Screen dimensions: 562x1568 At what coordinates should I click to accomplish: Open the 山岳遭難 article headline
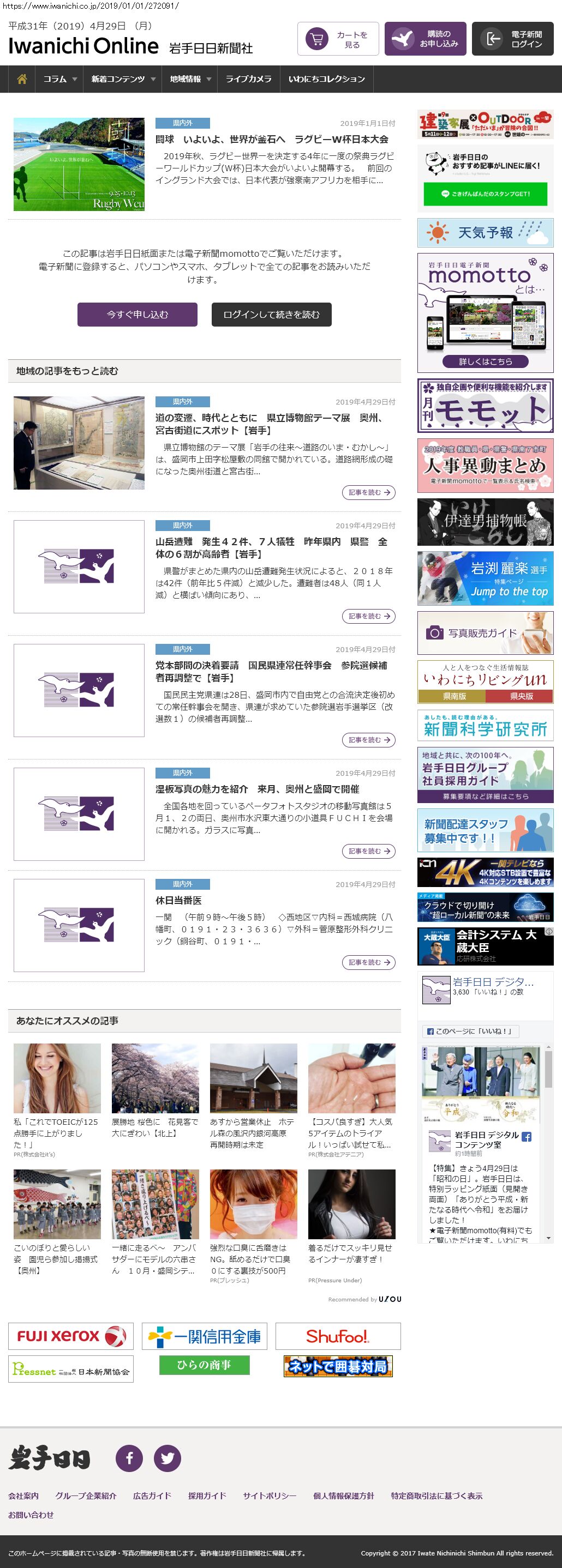271,548
